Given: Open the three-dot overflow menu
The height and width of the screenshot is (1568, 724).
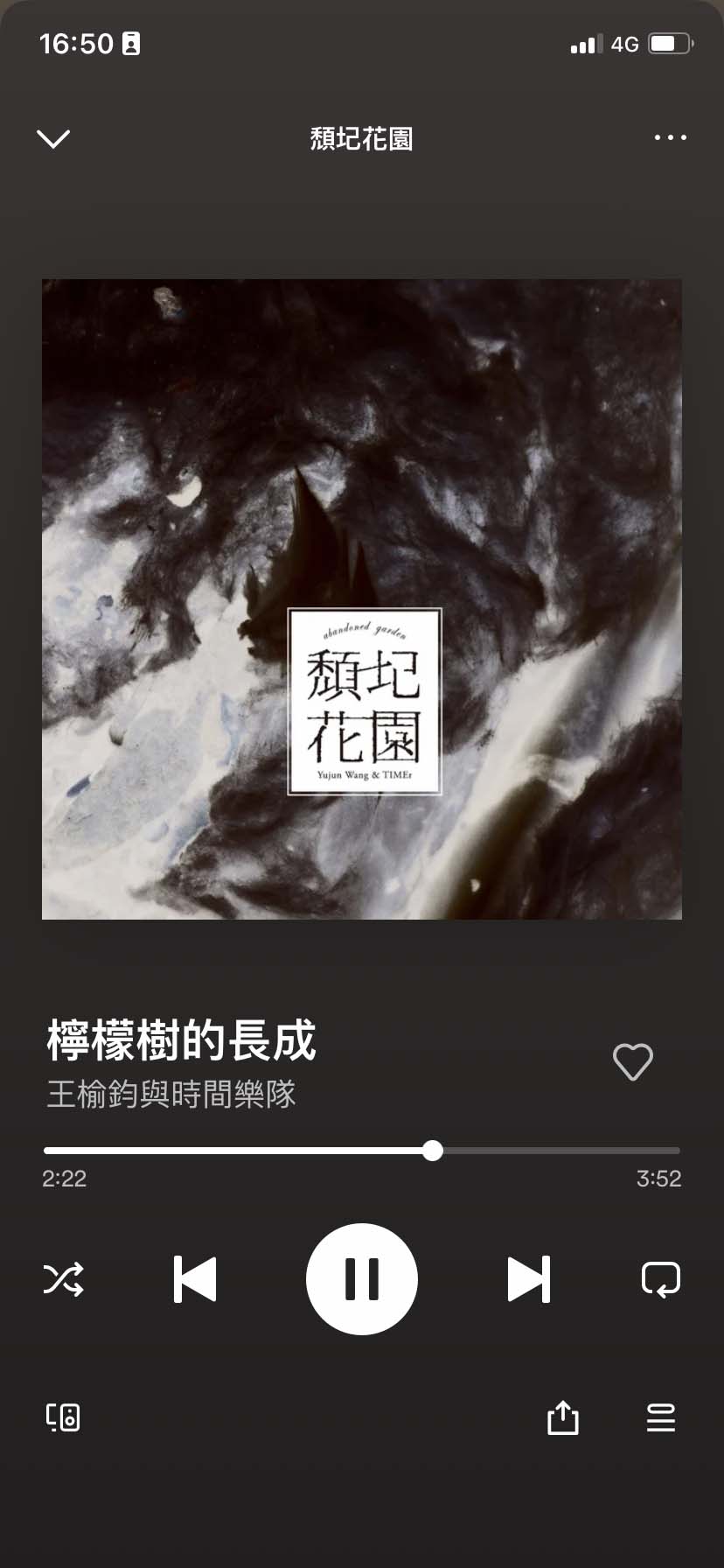Looking at the screenshot, I should pyautogui.click(x=671, y=137).
